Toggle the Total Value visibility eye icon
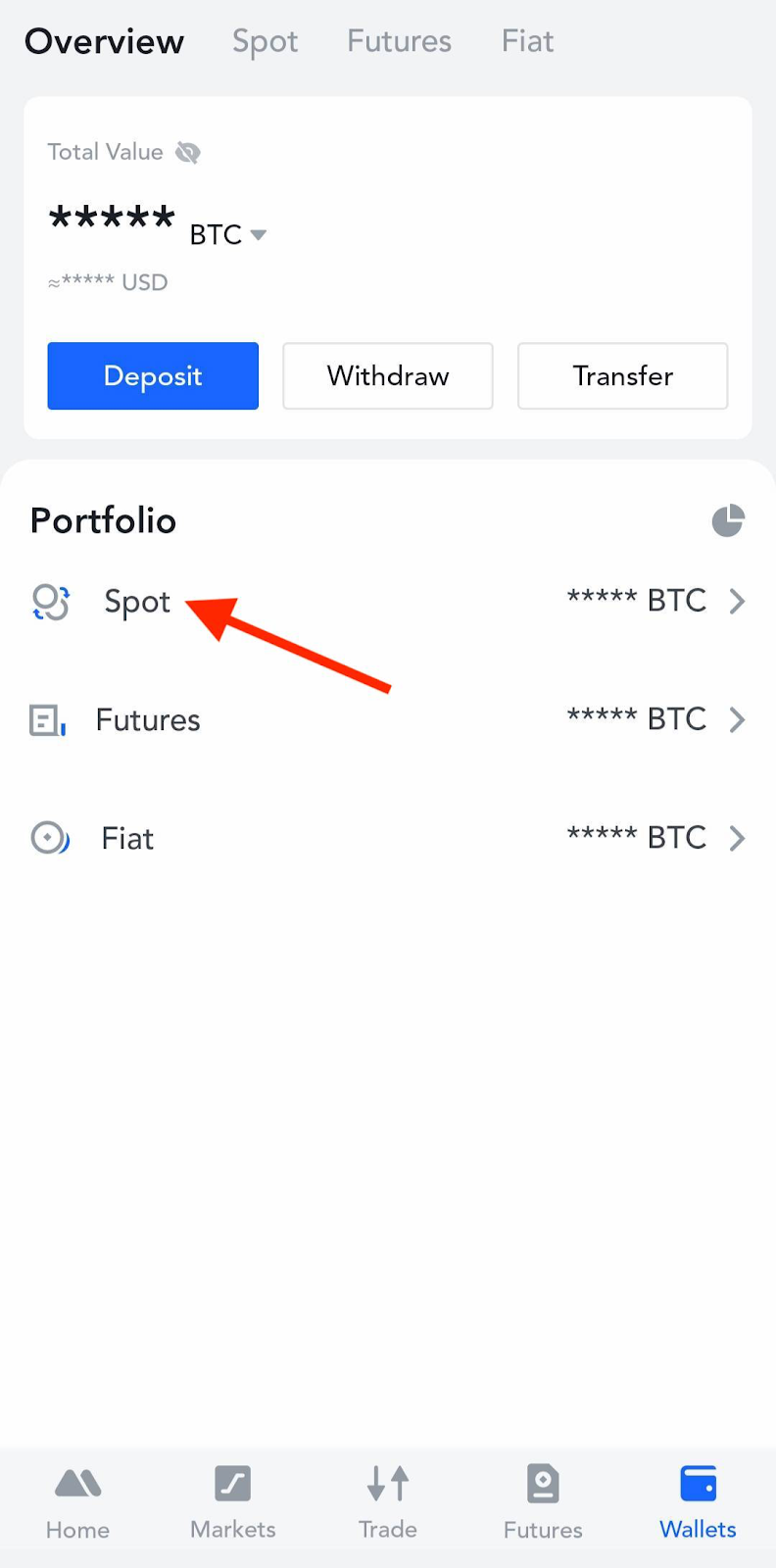776x1568 pixels. click(187, 153)
